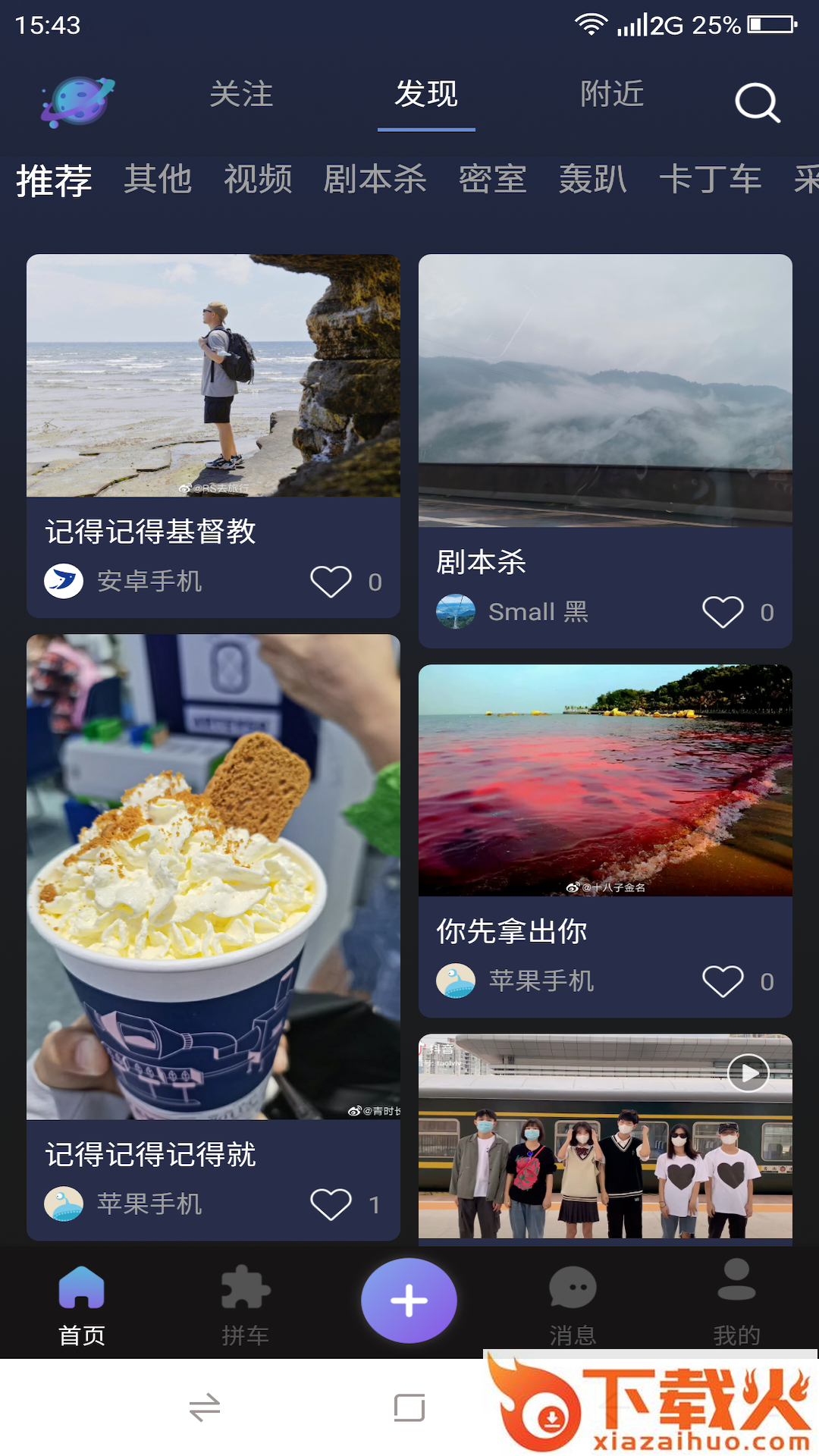Select the 其他 category
Image resolution: width=819 pixels, height=1456 pixels.
[x=158, y=180]
